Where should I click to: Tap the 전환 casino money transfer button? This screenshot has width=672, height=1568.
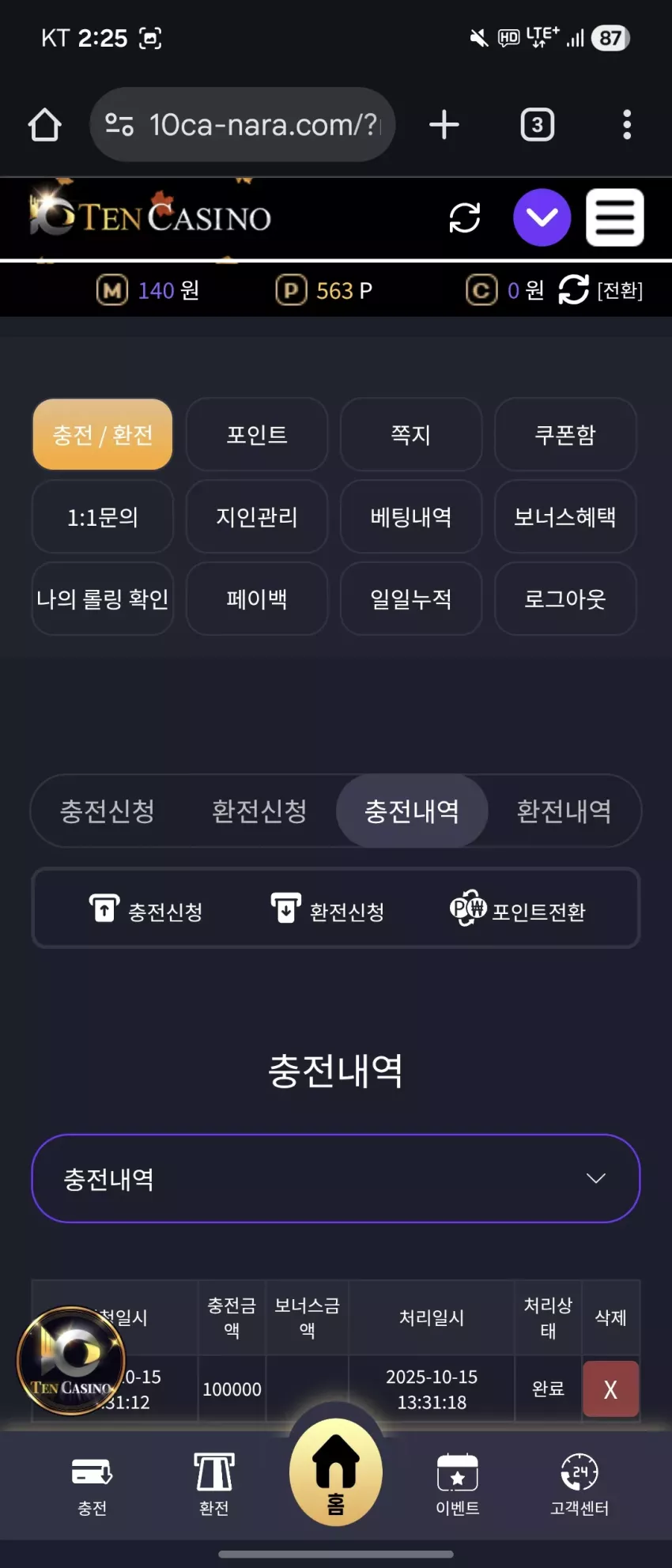(x=602, y=290)
